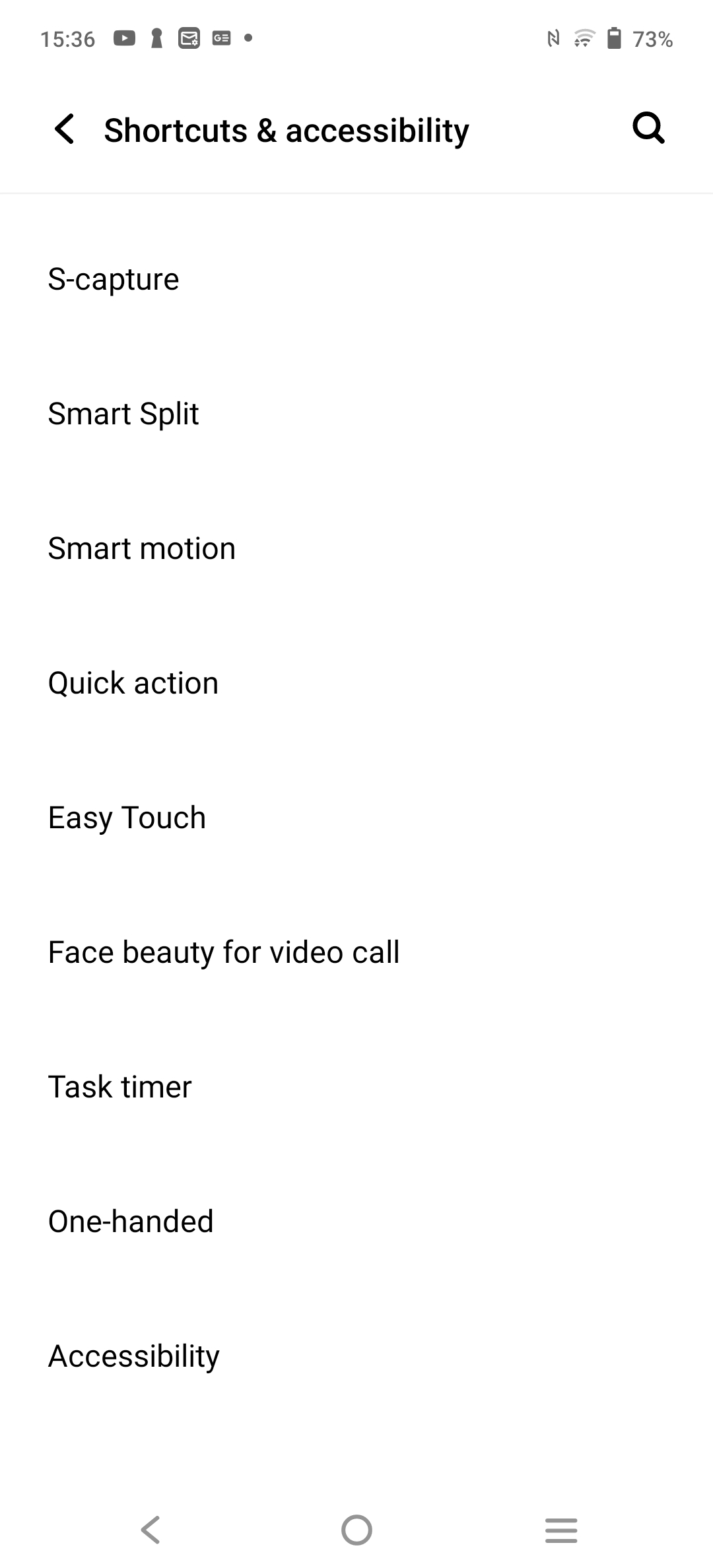Open Quick action options
Screen dimensions: 713x1568
(x=356, y=683)
